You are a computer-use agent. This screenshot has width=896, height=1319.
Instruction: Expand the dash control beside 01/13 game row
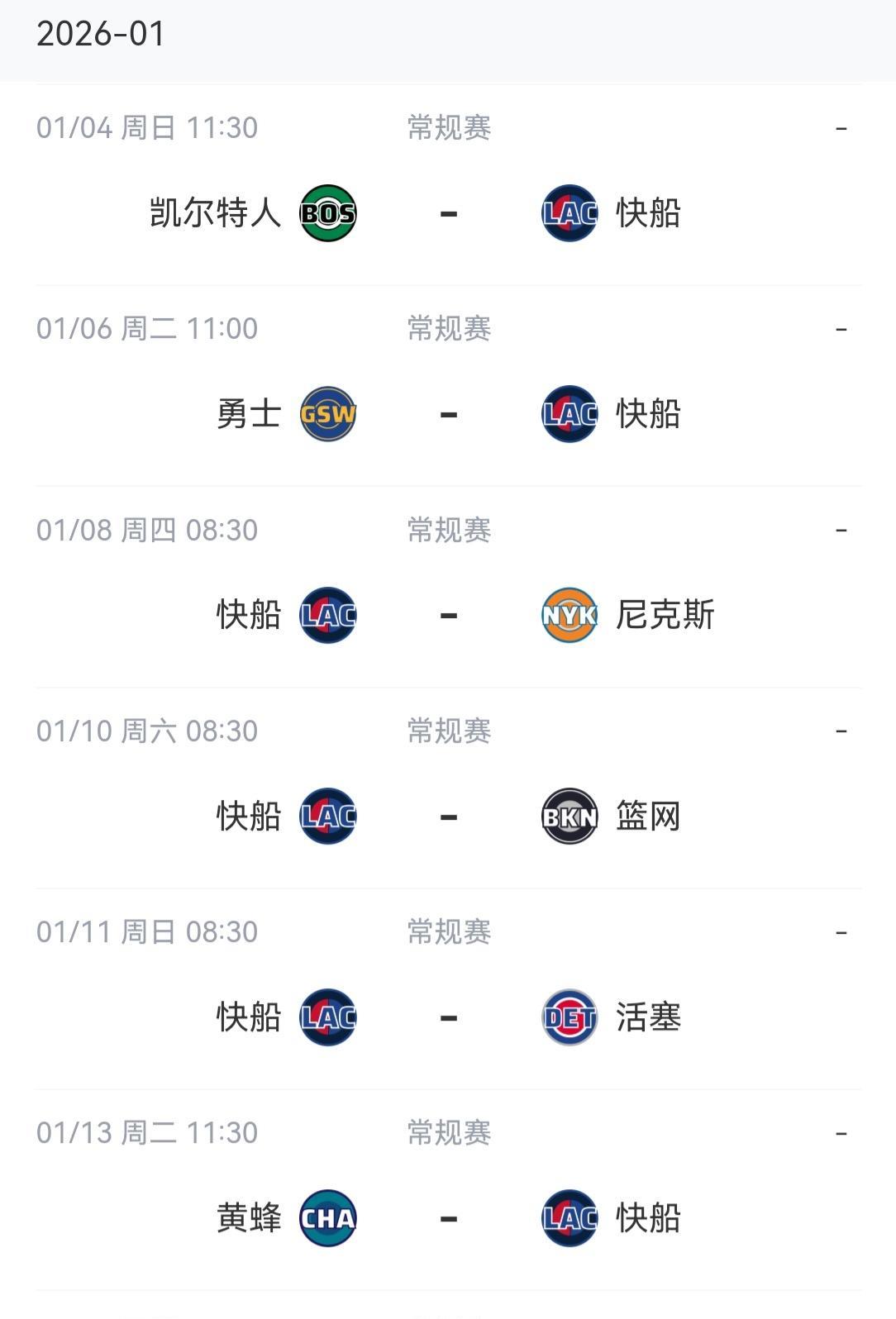841,1132
